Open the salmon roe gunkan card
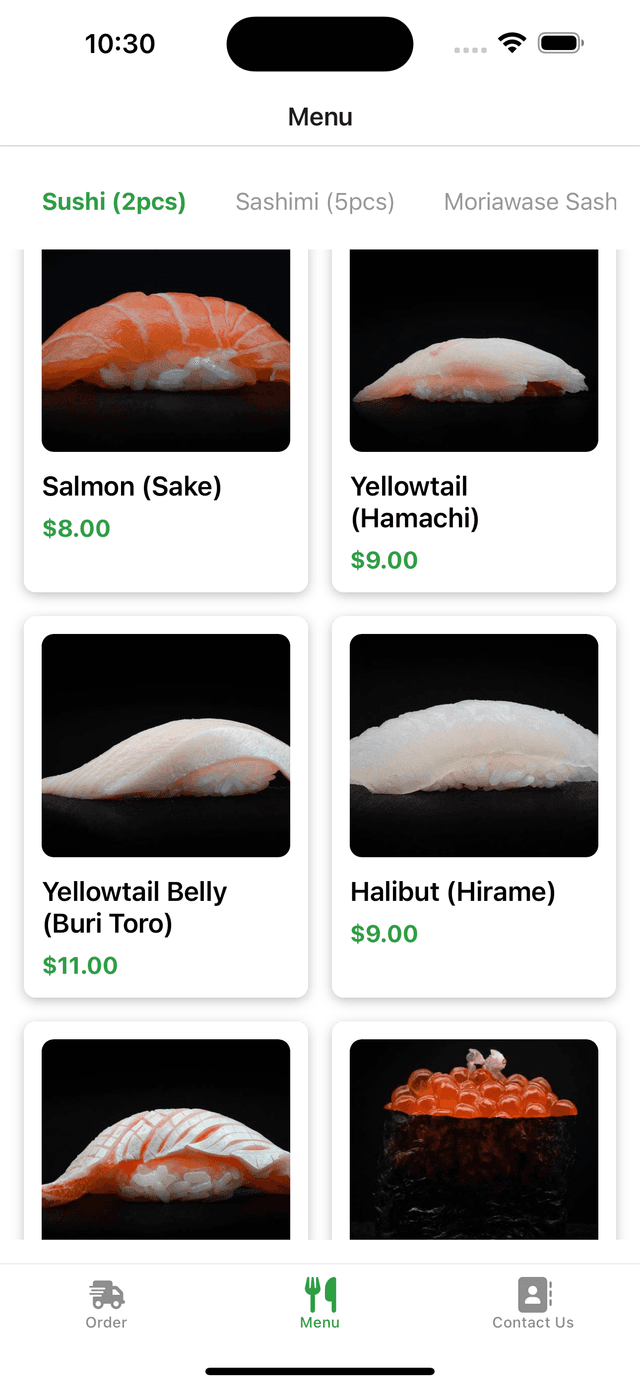640x1387 pixels. click(x=474, y=1140)
